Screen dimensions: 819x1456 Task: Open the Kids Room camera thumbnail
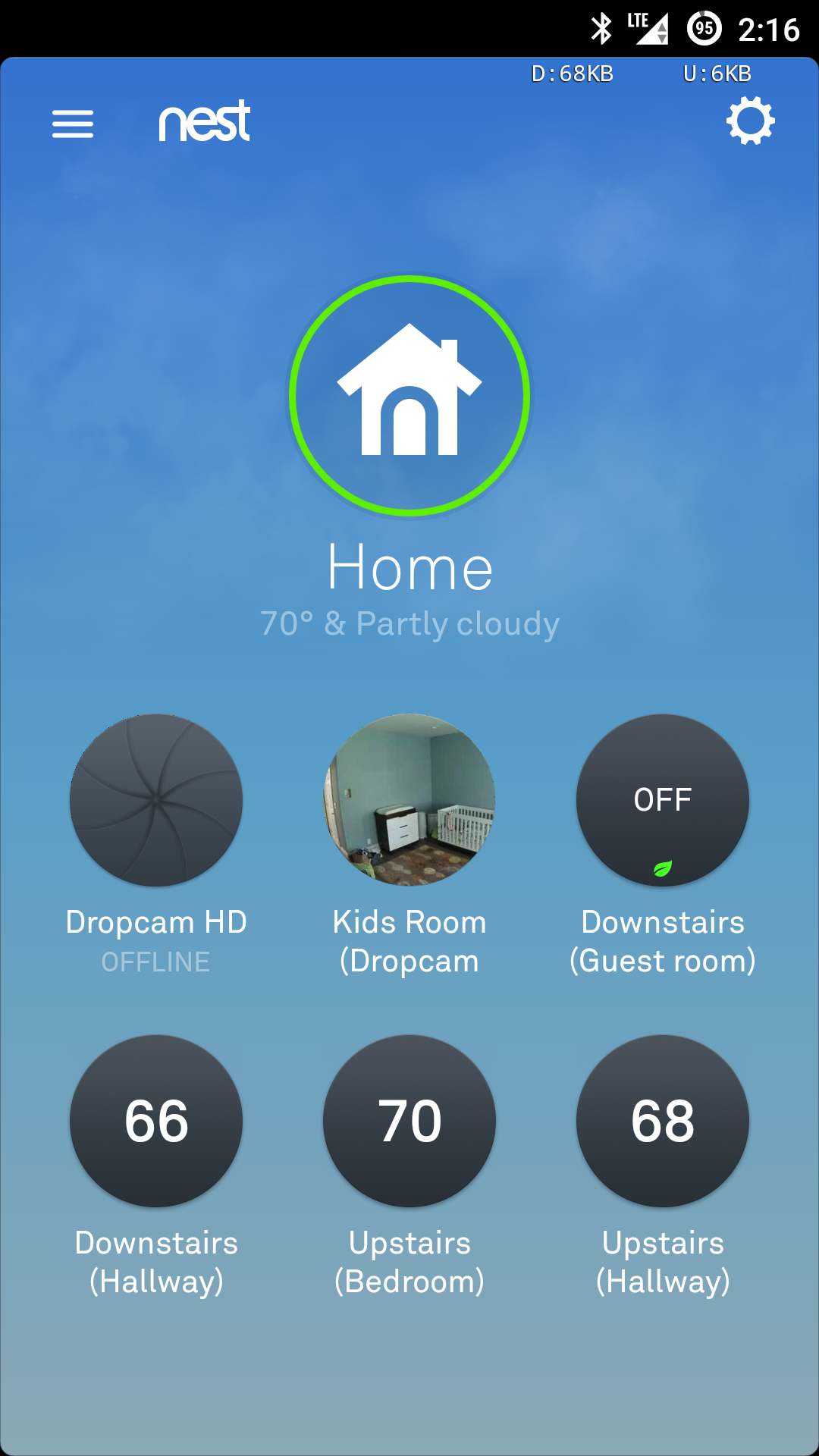pos(409,802)
